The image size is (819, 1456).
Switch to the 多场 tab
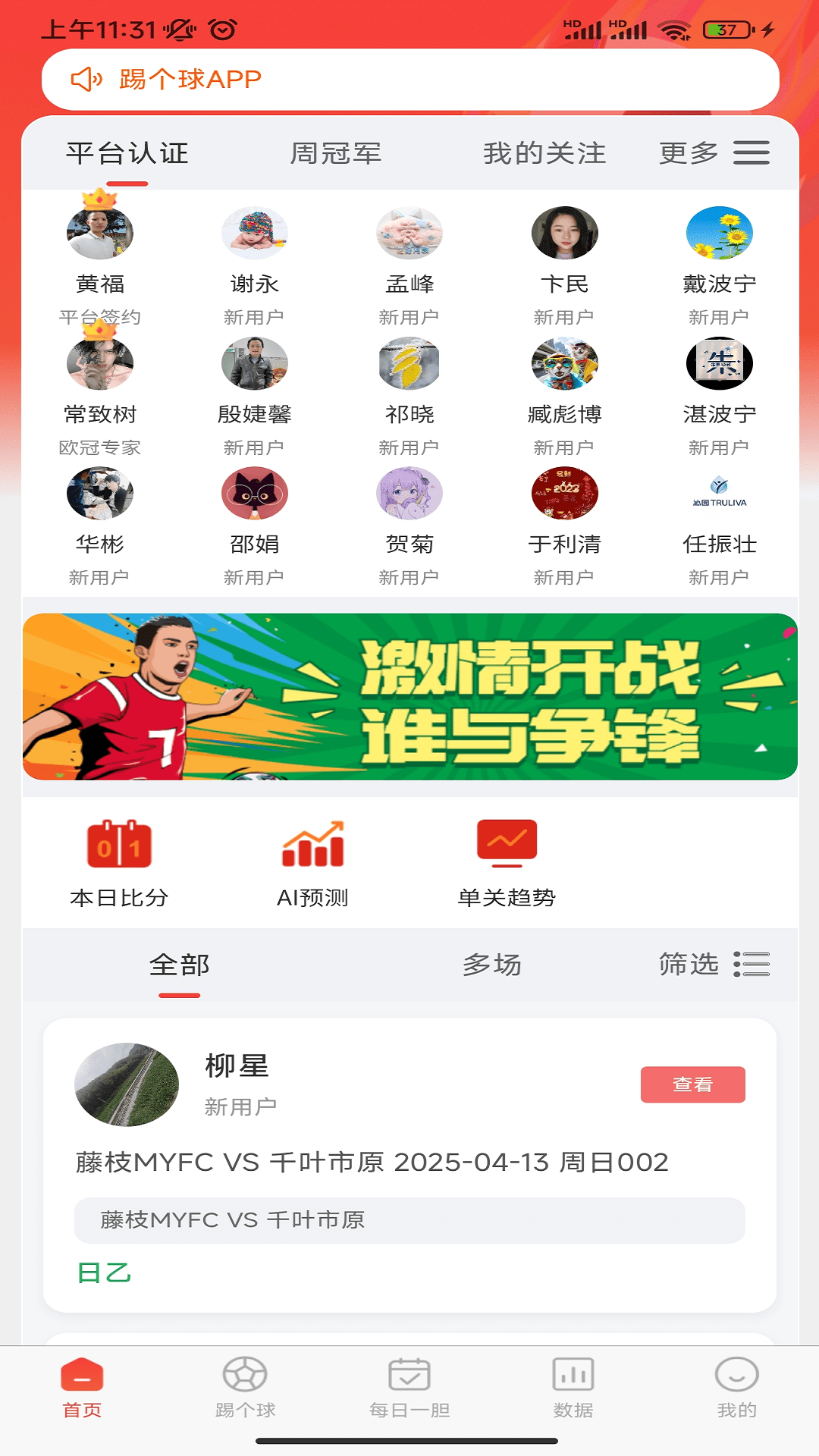(492, 965)
